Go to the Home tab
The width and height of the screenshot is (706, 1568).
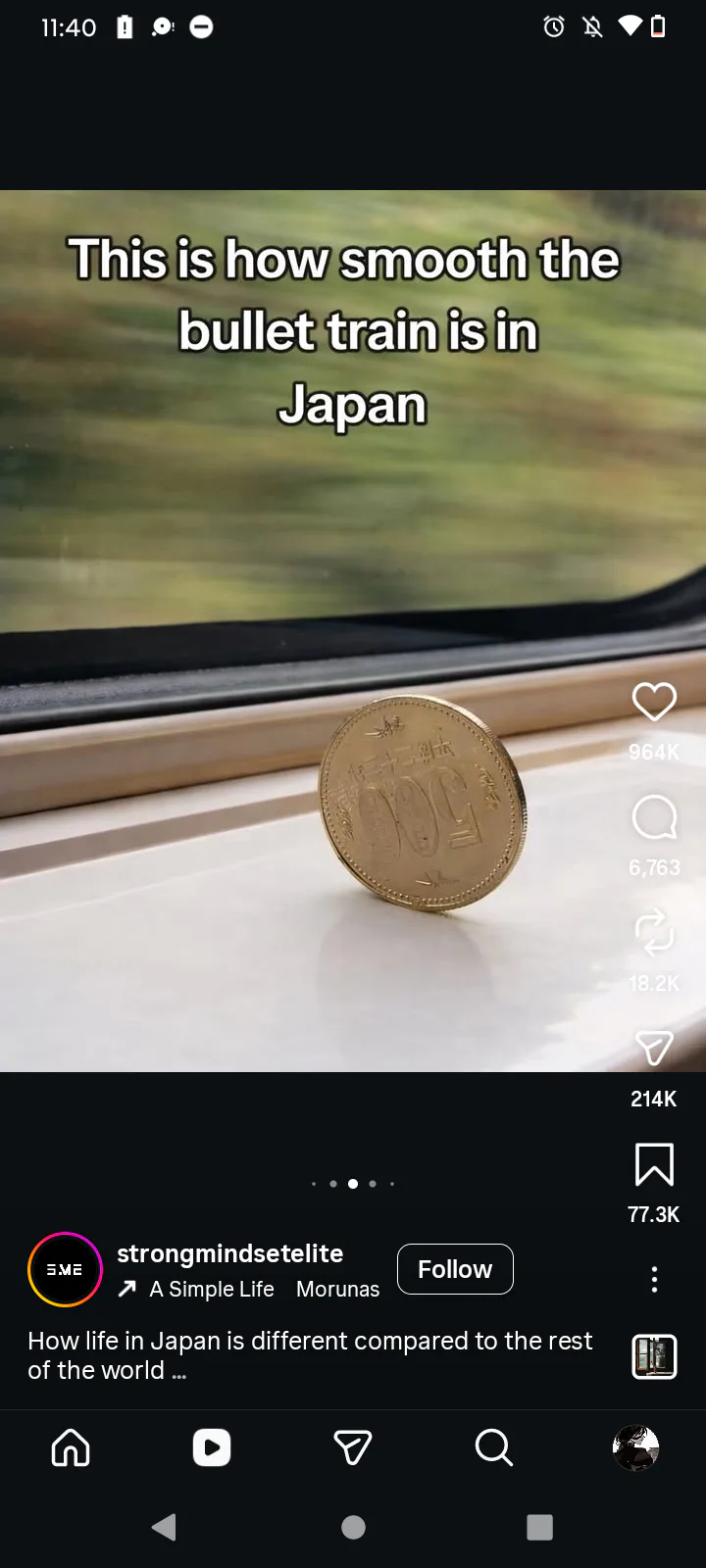[71, 1447]
